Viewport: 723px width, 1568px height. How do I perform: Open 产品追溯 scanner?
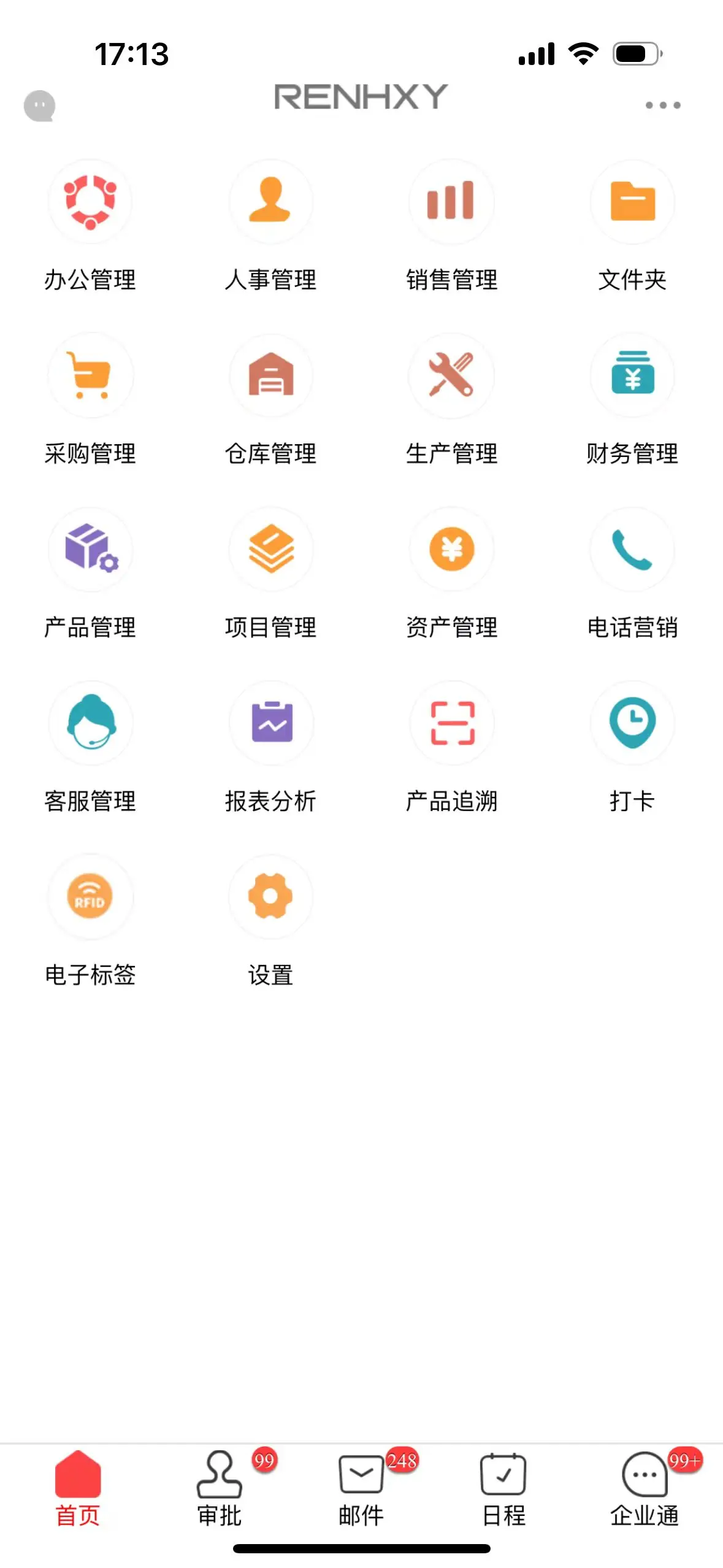pos(451,747)
